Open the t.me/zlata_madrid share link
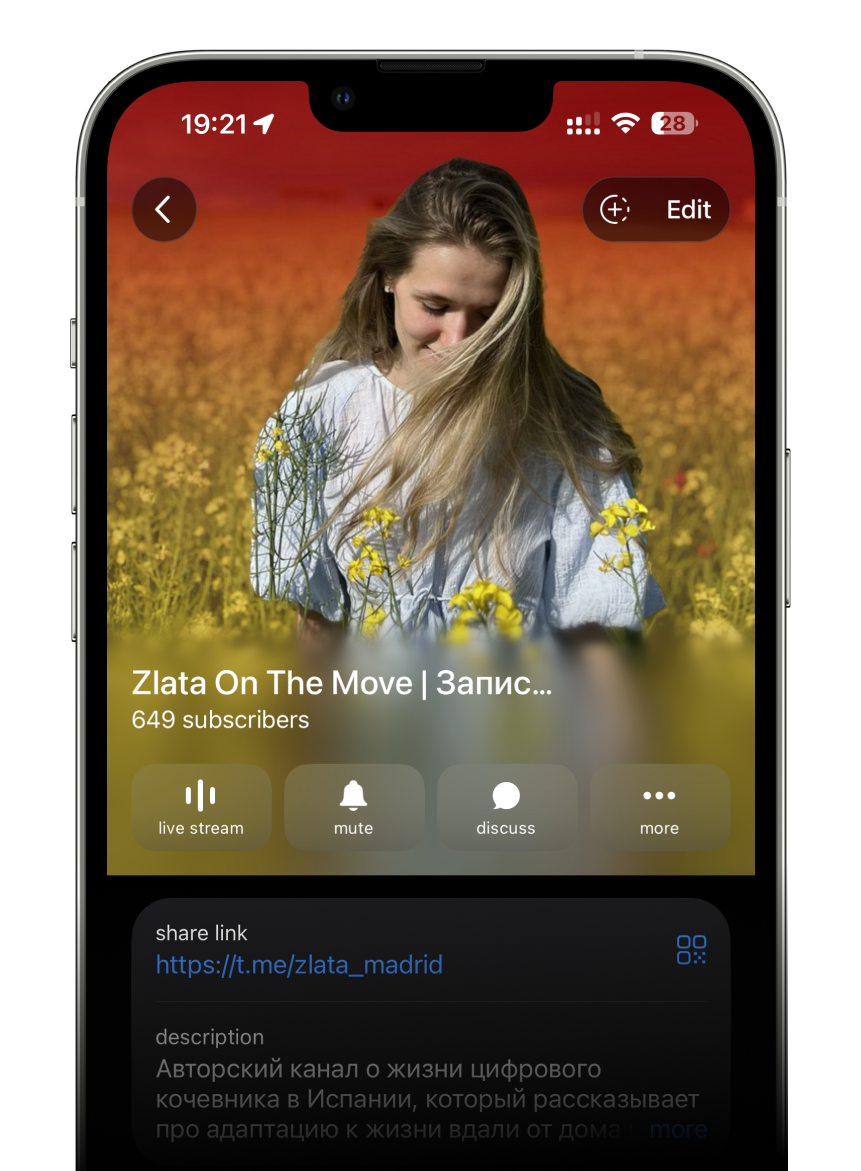861x1171 pixels. coord(299,965)
